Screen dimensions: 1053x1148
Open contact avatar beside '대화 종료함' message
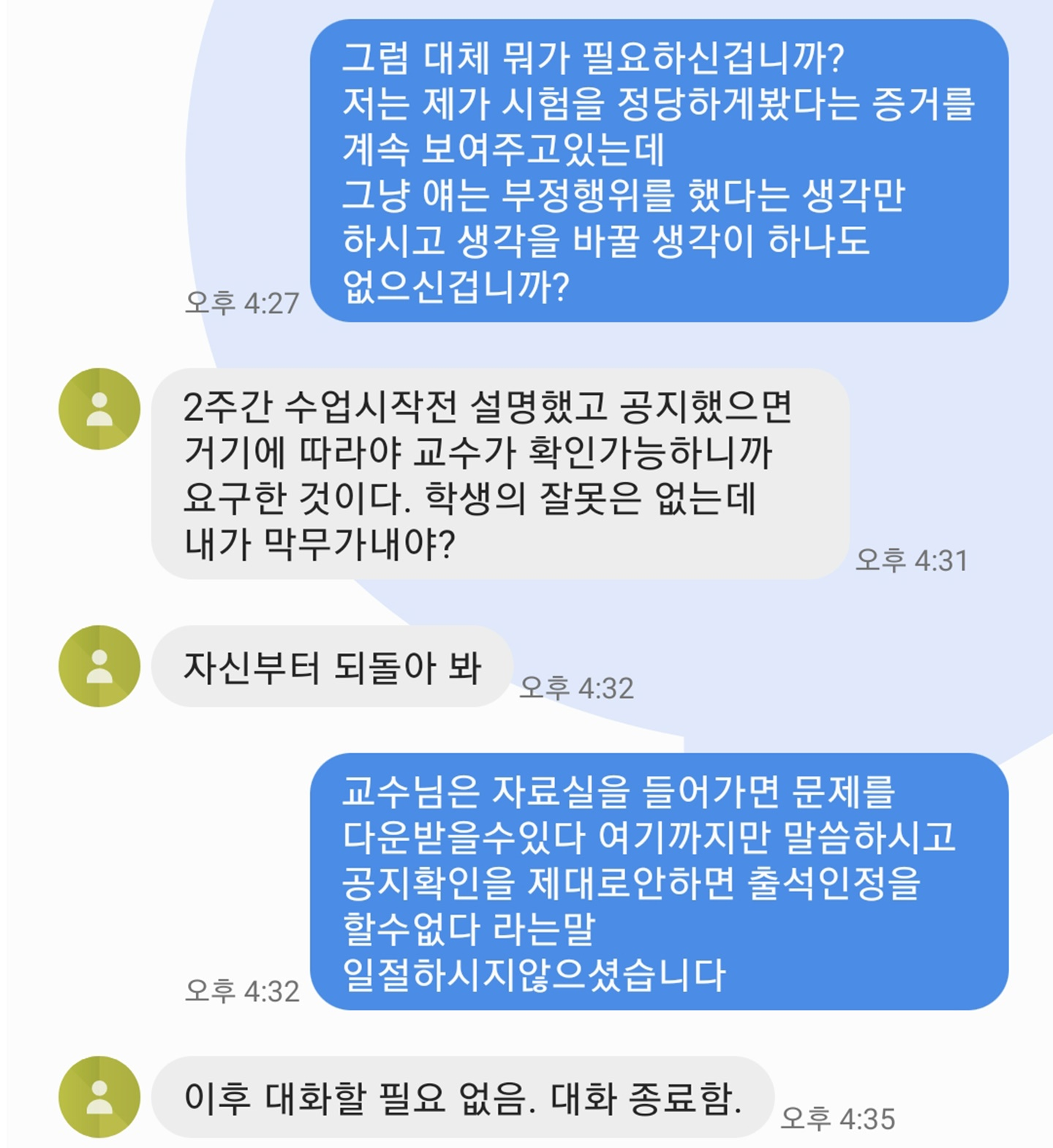99,1096
